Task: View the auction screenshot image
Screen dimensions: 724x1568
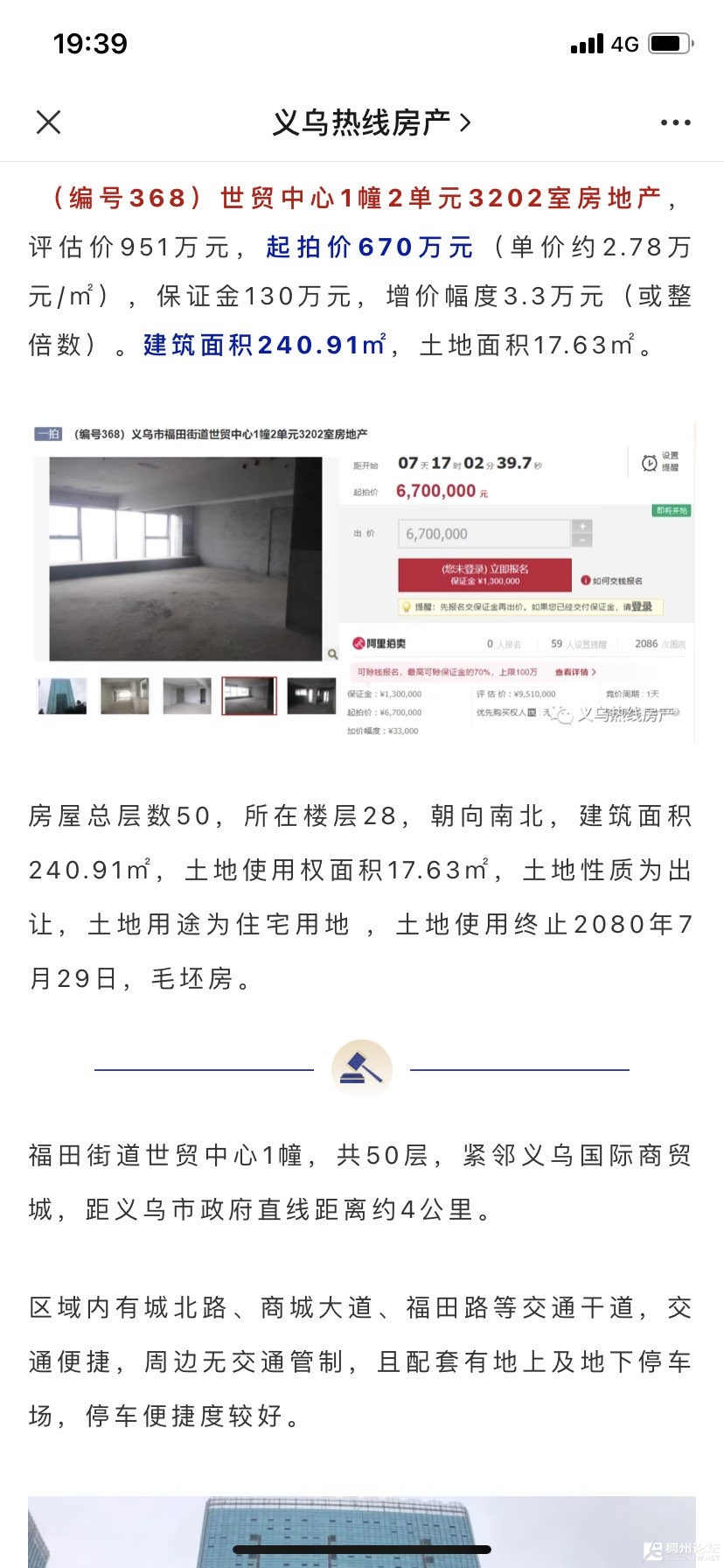Action: 362,582
